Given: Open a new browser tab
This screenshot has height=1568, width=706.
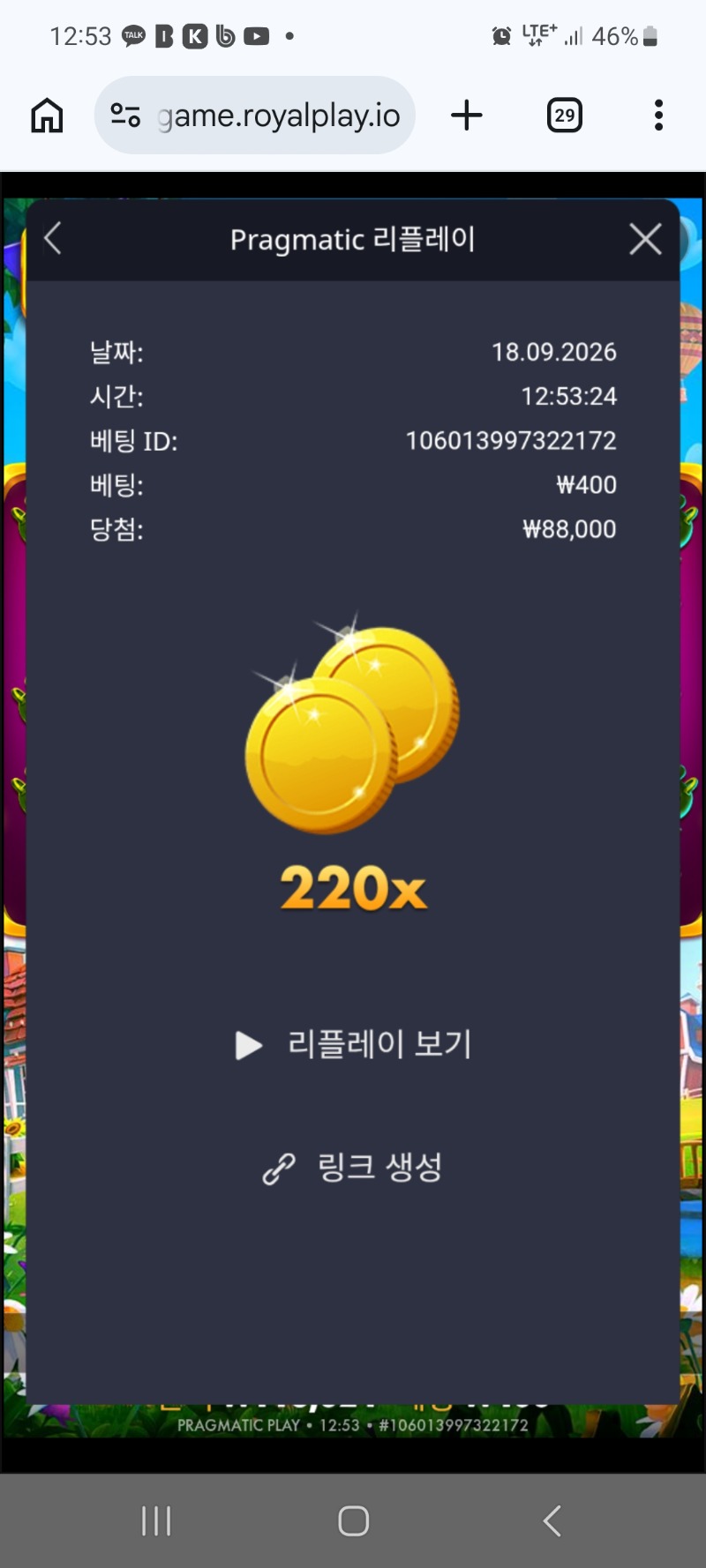Looking at the screenshot, I should pos(467,116).
